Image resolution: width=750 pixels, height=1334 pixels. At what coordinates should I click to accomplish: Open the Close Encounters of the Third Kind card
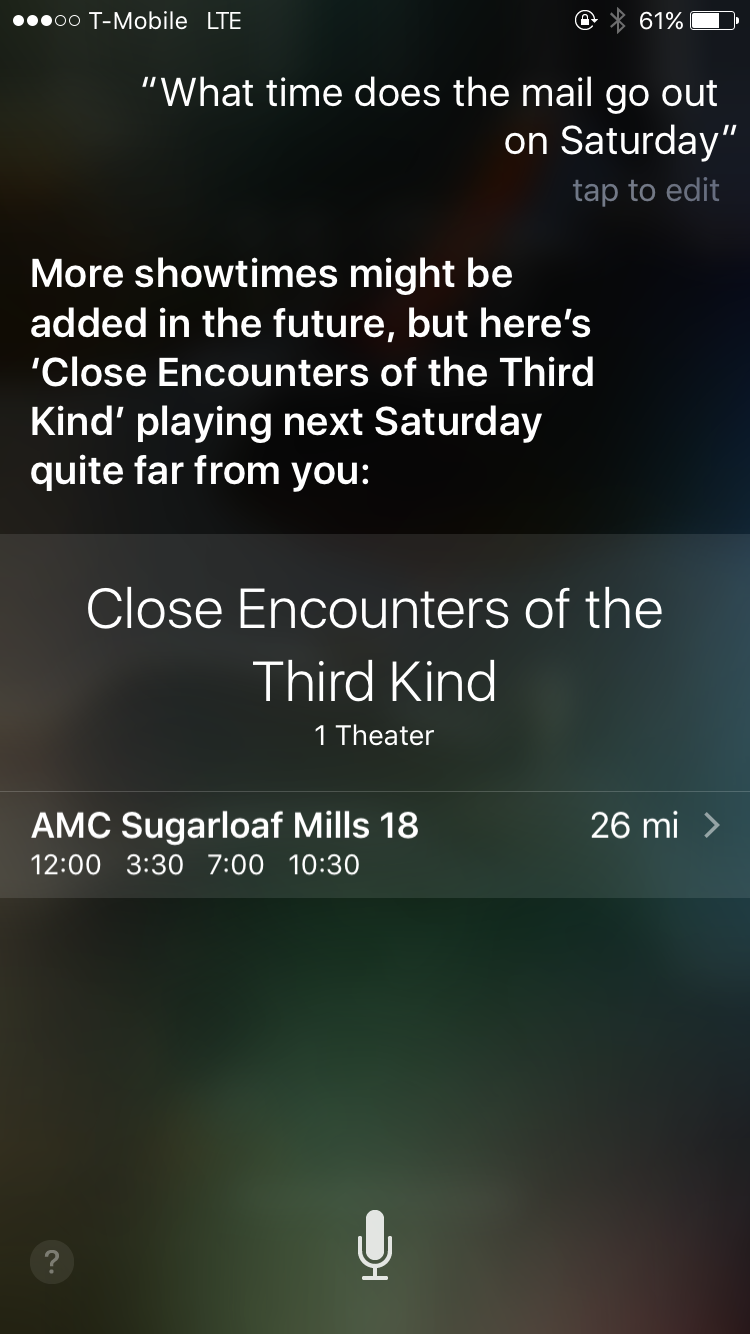375,646
